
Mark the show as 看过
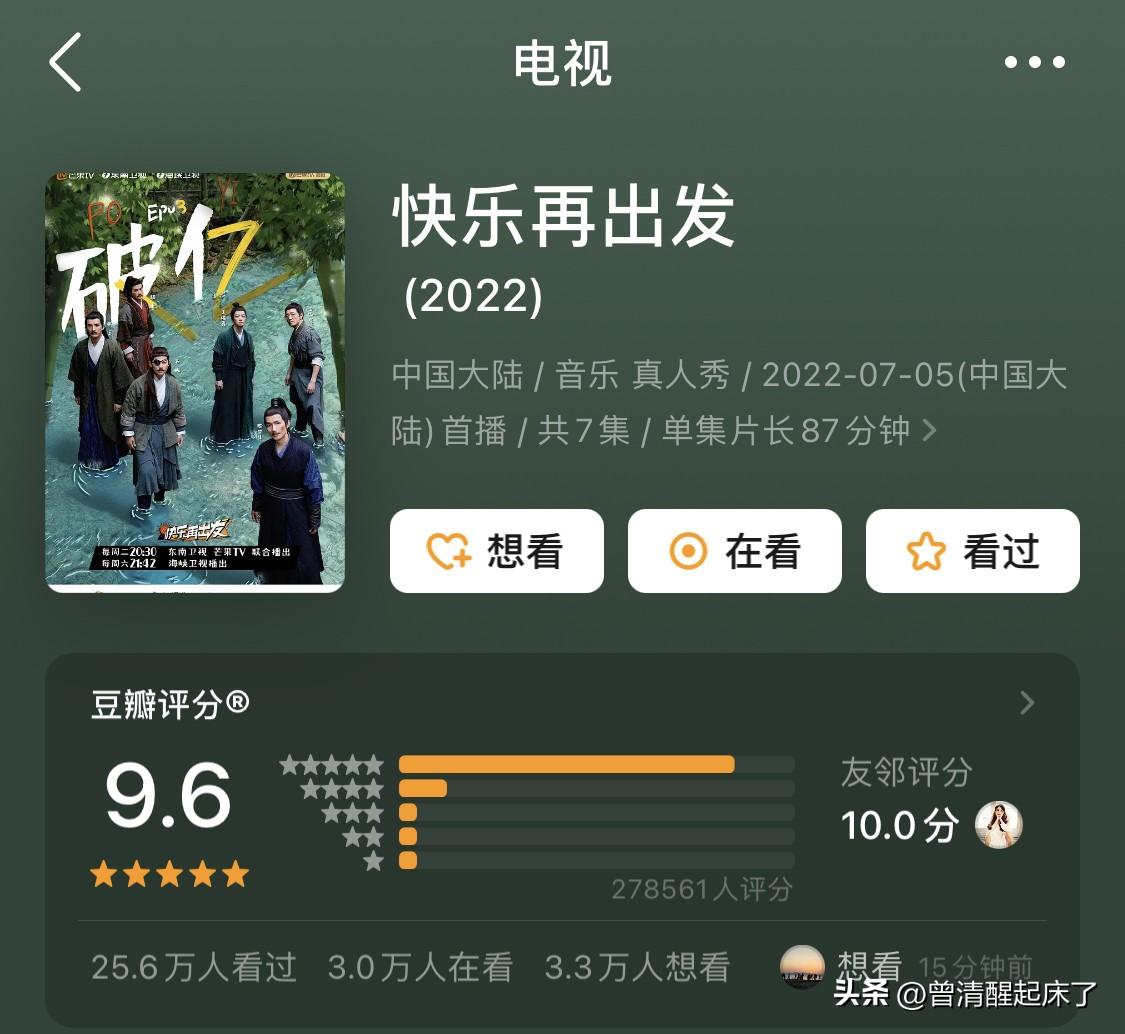click(973, 551)
